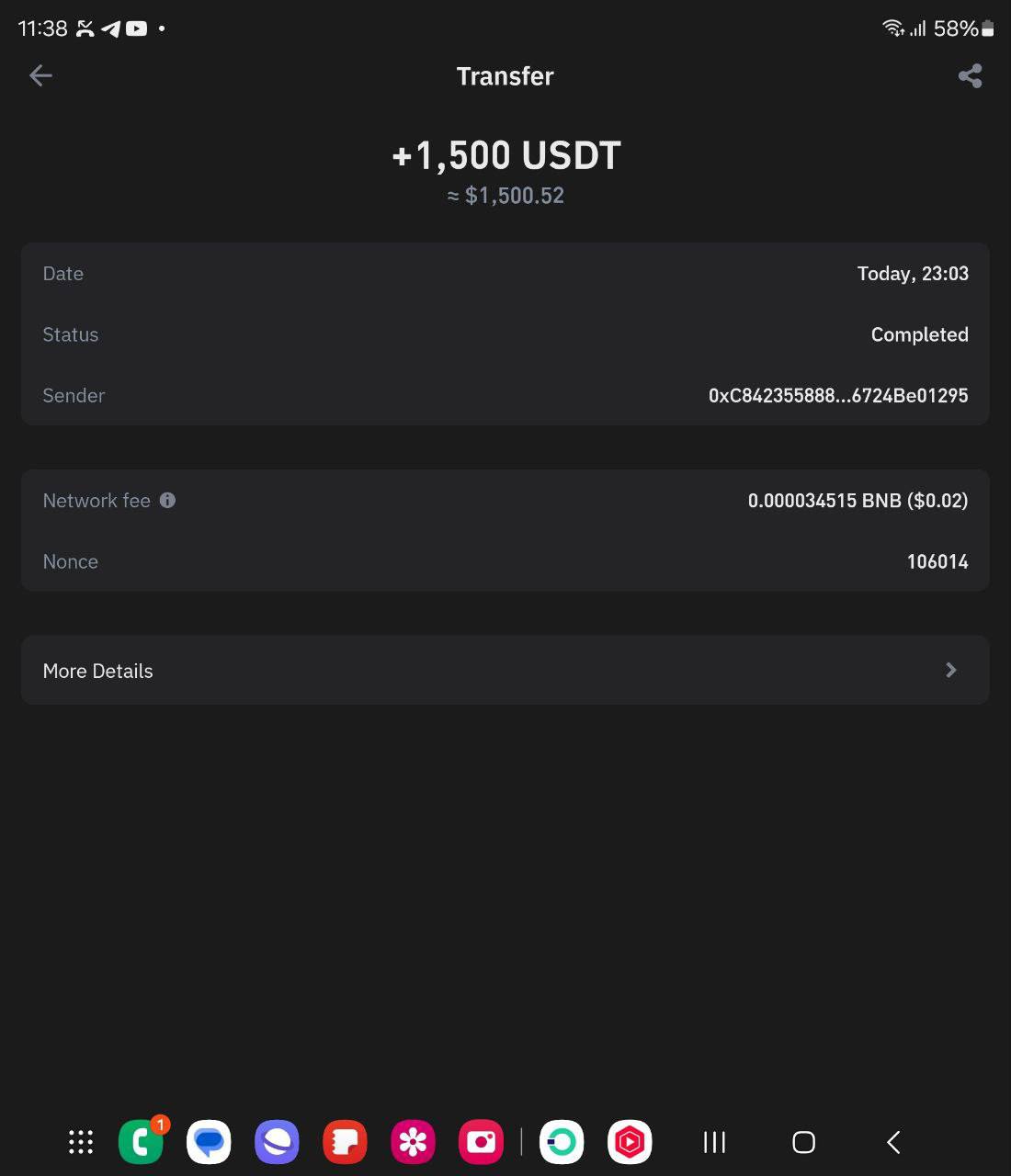Open More Details row
1011x1176 pixels.
[505, 671]
